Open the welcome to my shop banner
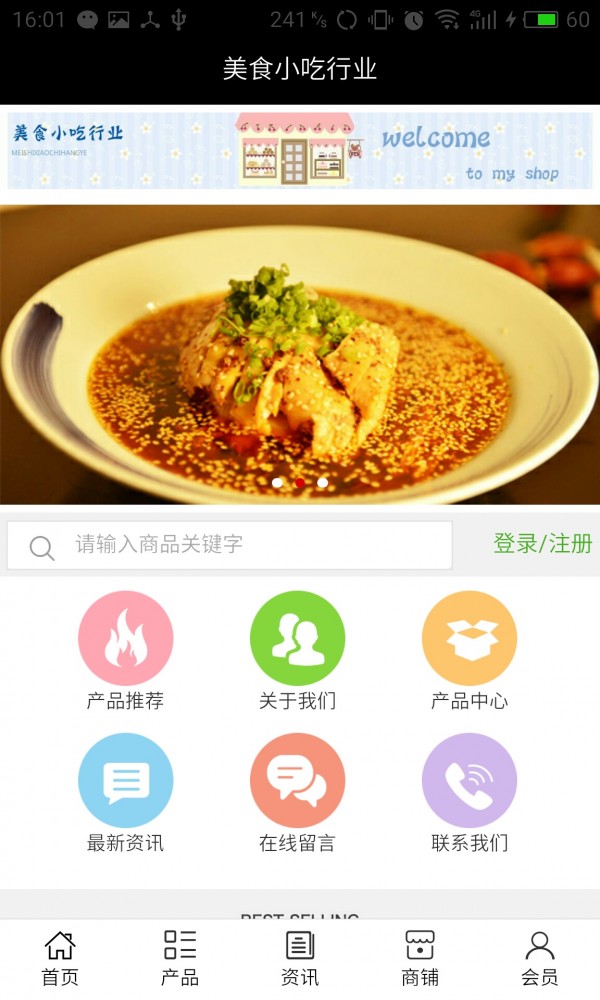Viewport: 600px width, 1000px height. pos(300,151)
